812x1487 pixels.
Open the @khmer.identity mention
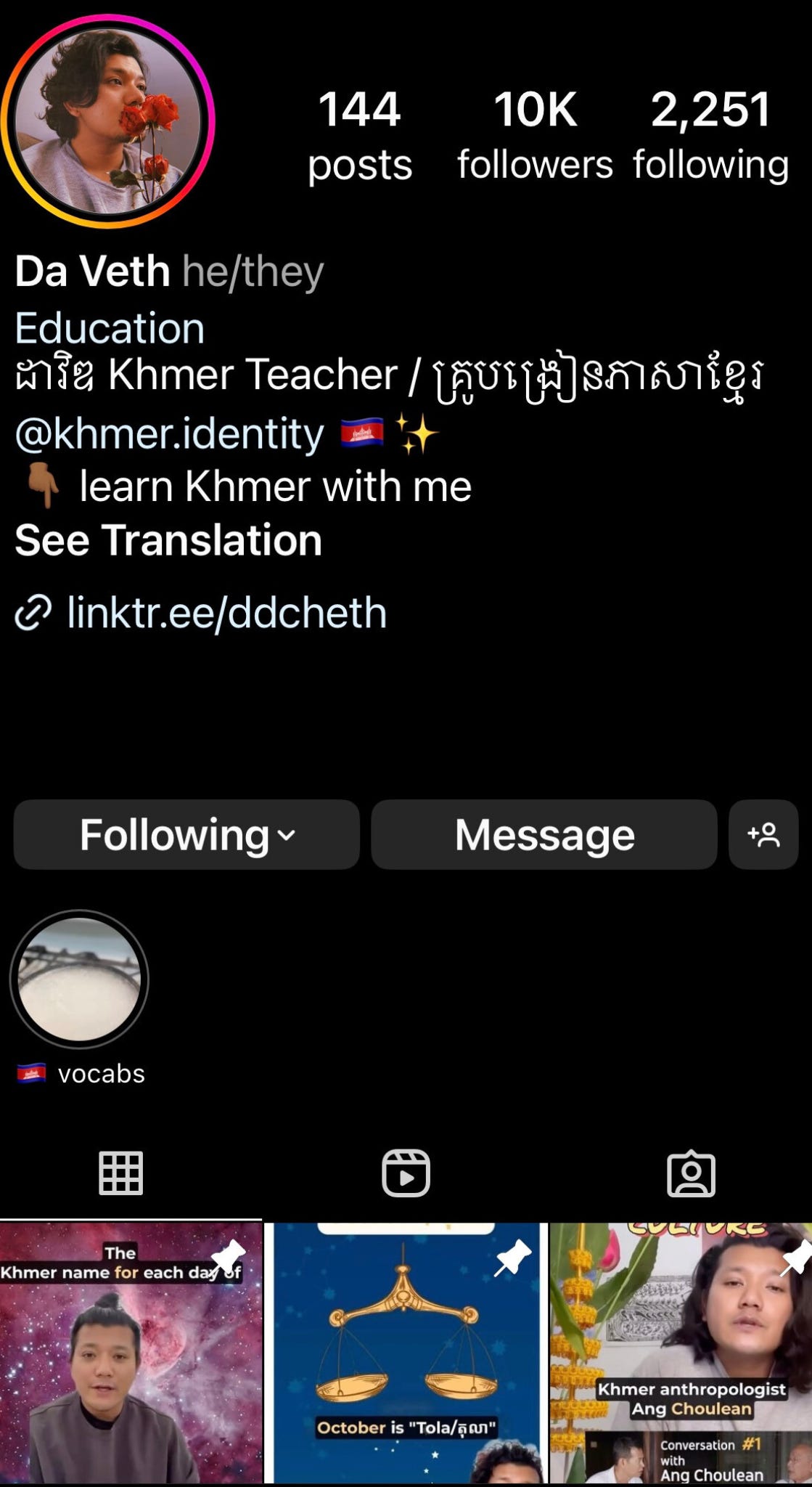(x=170, y=434)
